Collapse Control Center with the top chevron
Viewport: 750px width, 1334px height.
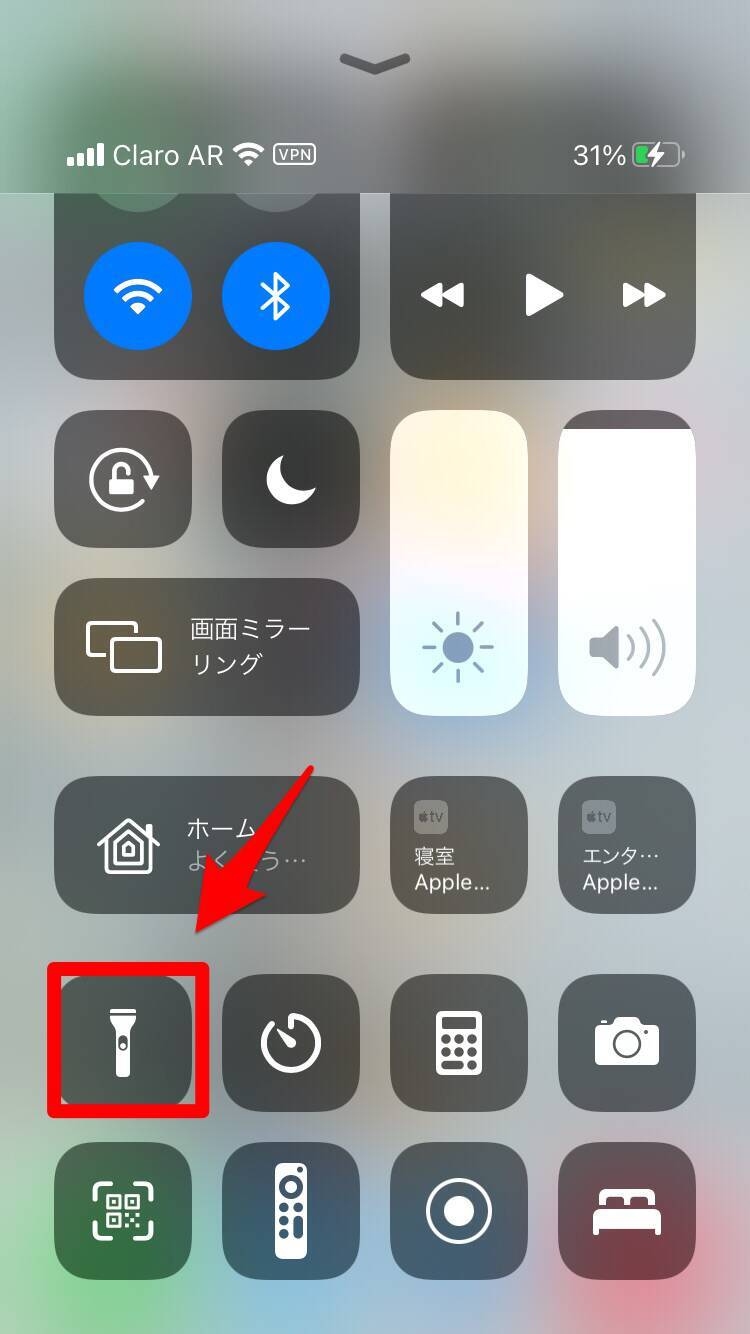pyautogui.click(x=375, y=64)
